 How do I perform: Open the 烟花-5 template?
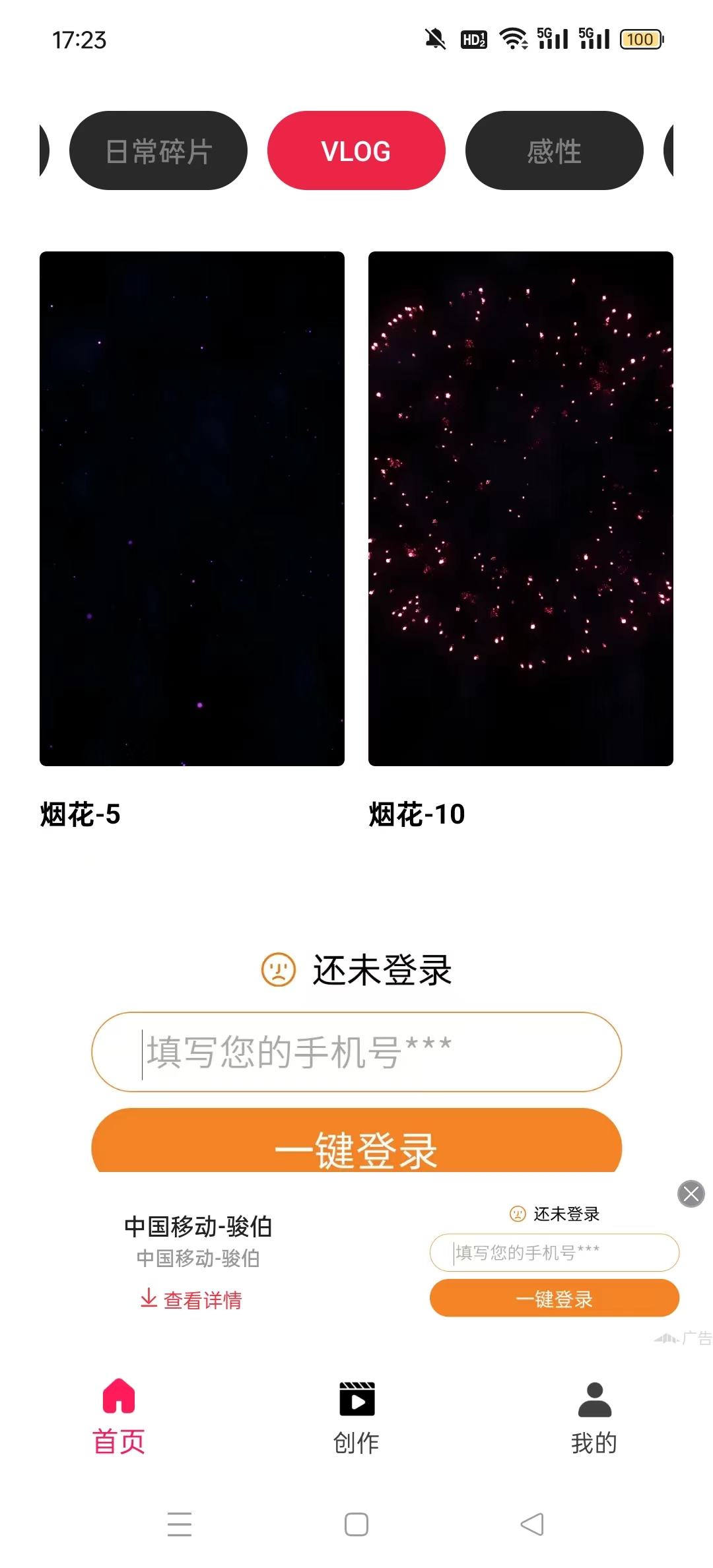click(x=192, y=508)
